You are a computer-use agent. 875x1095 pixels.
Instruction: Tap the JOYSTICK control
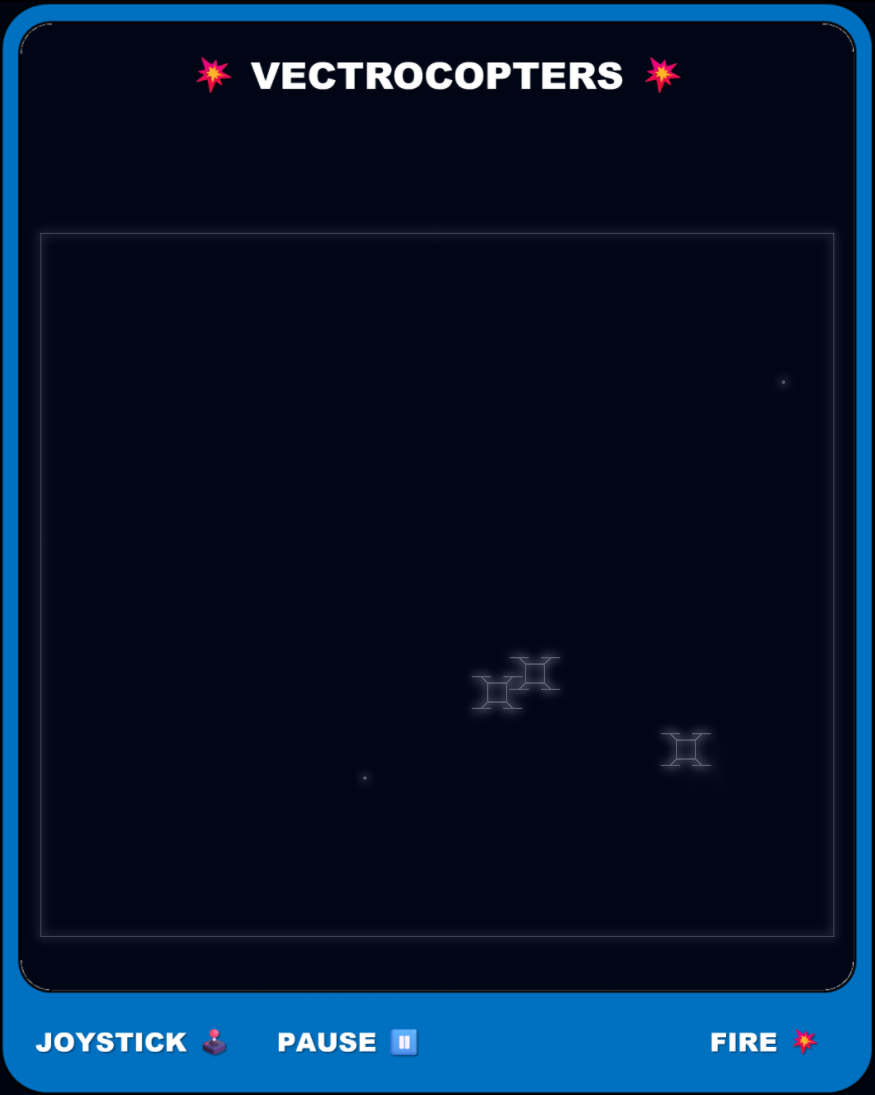click(131, 1042)
